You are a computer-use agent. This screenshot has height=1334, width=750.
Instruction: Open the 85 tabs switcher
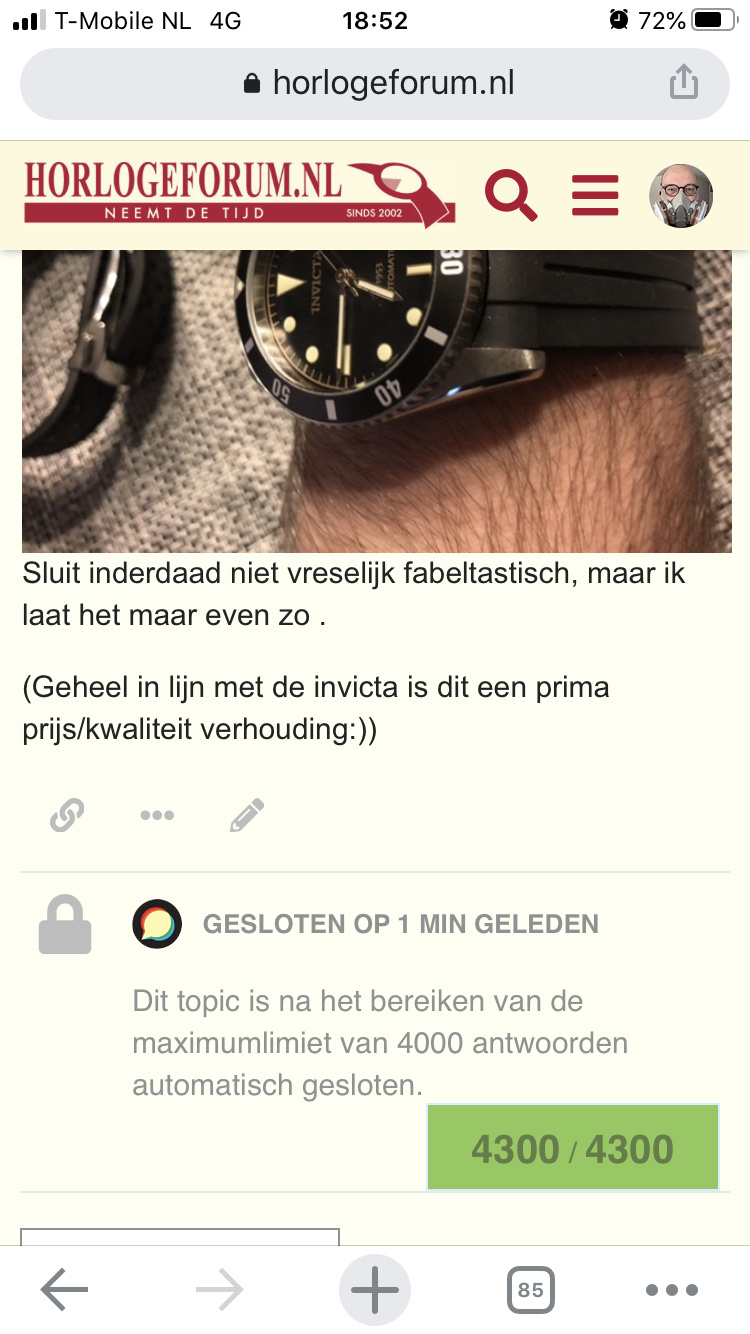point(530,1290)
